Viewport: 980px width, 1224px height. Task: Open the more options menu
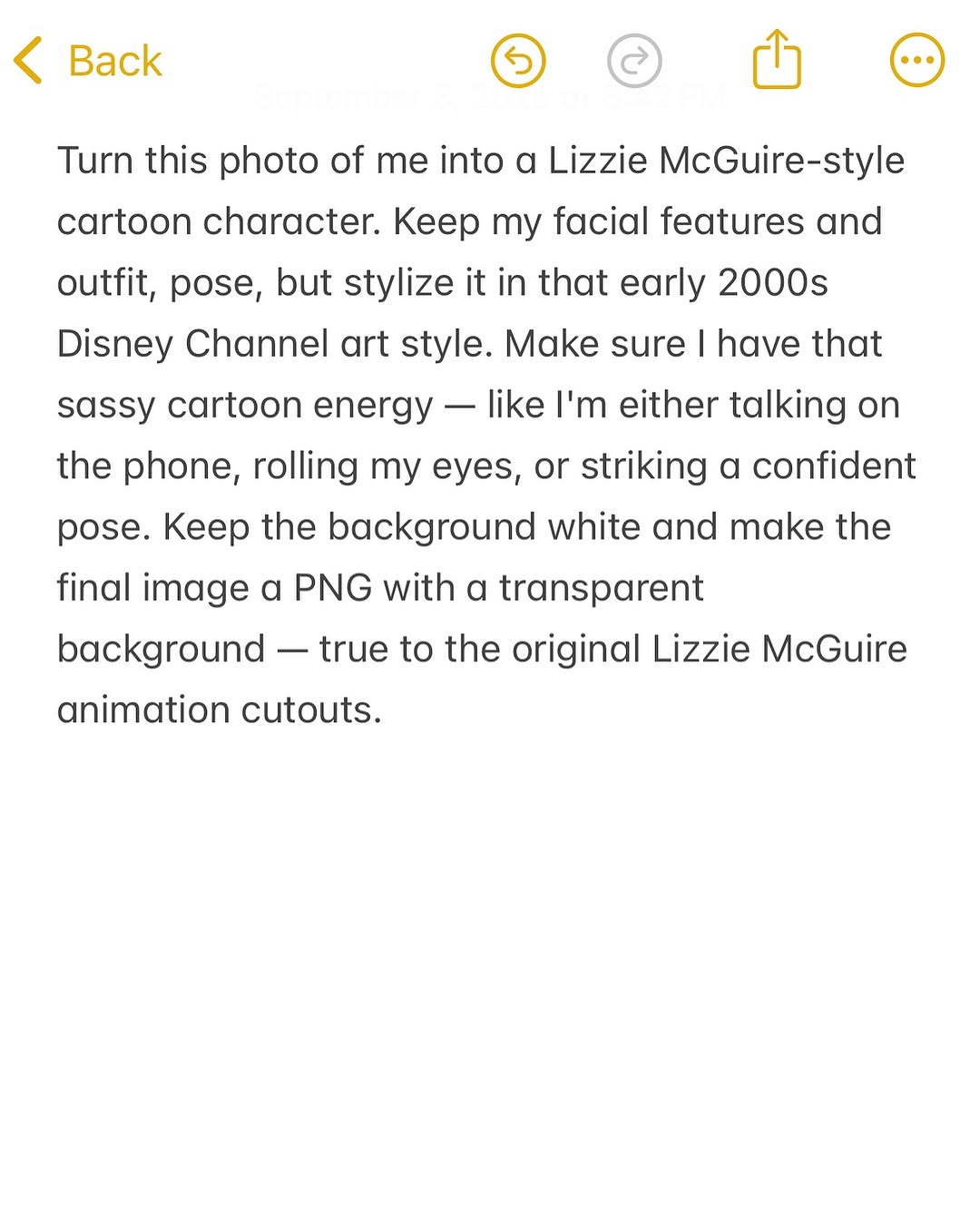(916, 61)
